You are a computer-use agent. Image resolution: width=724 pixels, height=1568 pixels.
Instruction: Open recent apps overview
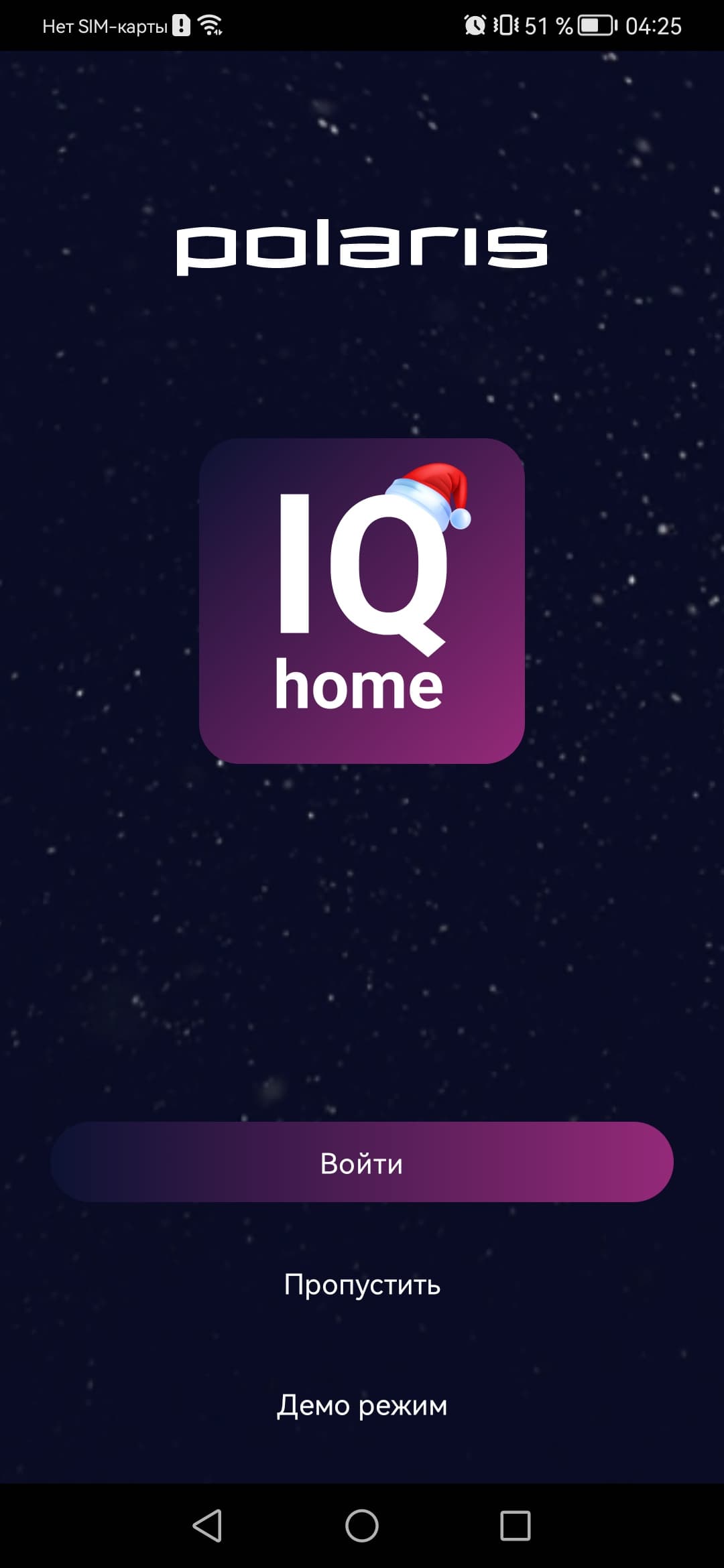516,1526
